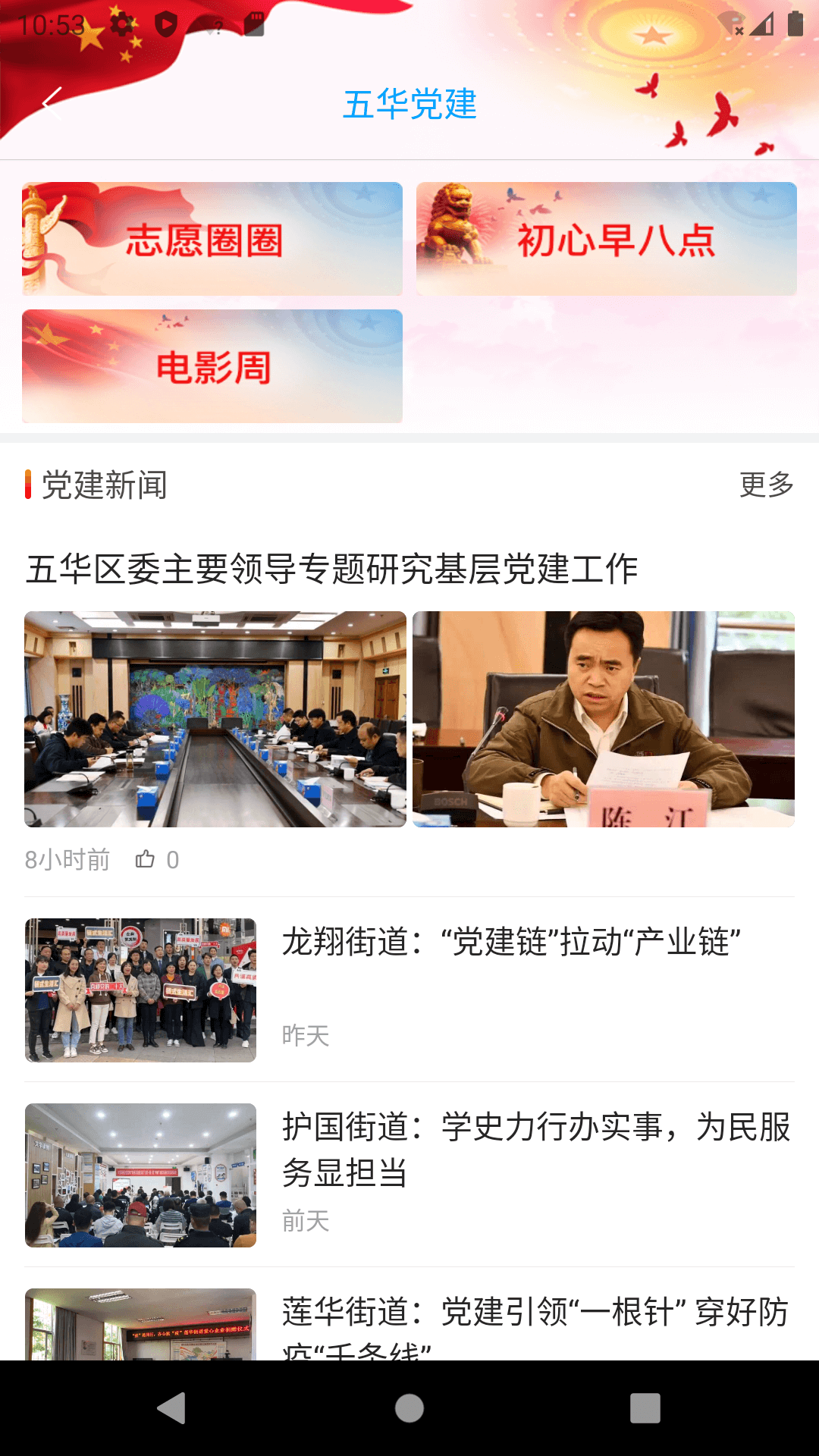Tap 更多 to see more party news
819x1456 pixels.
click(x=766, y=485)
